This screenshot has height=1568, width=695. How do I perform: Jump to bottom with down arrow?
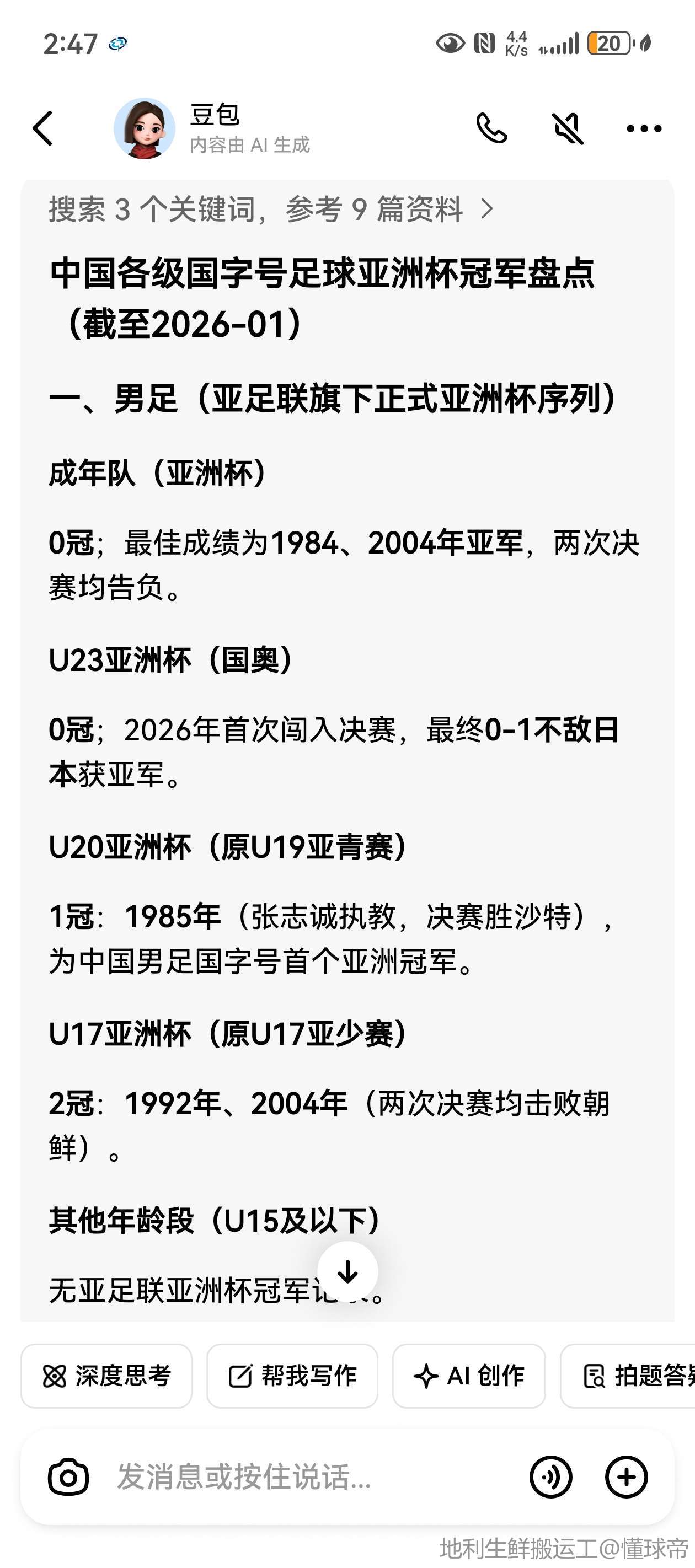348,1271
